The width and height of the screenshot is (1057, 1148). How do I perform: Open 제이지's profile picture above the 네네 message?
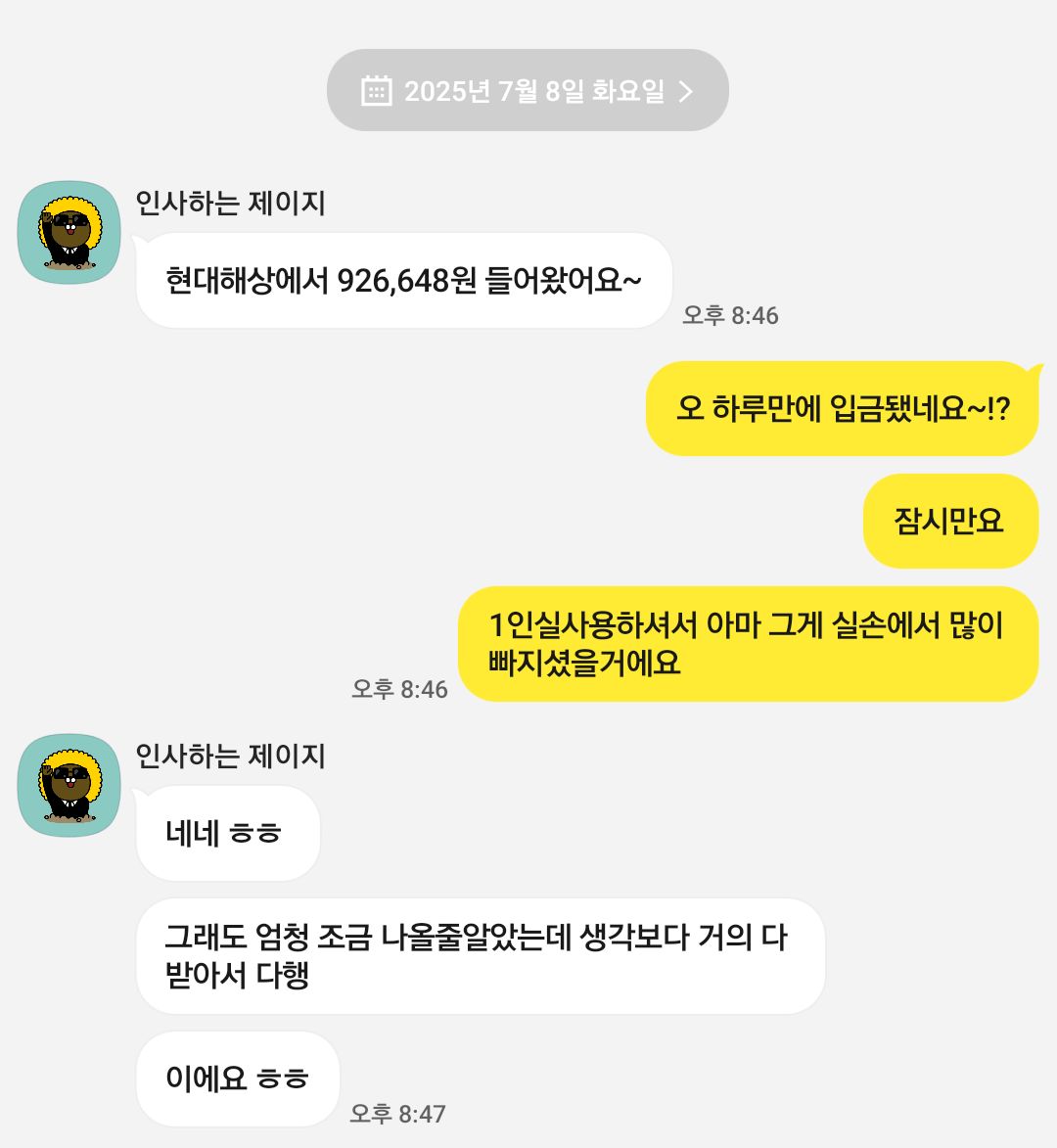(x=69, y=785)
